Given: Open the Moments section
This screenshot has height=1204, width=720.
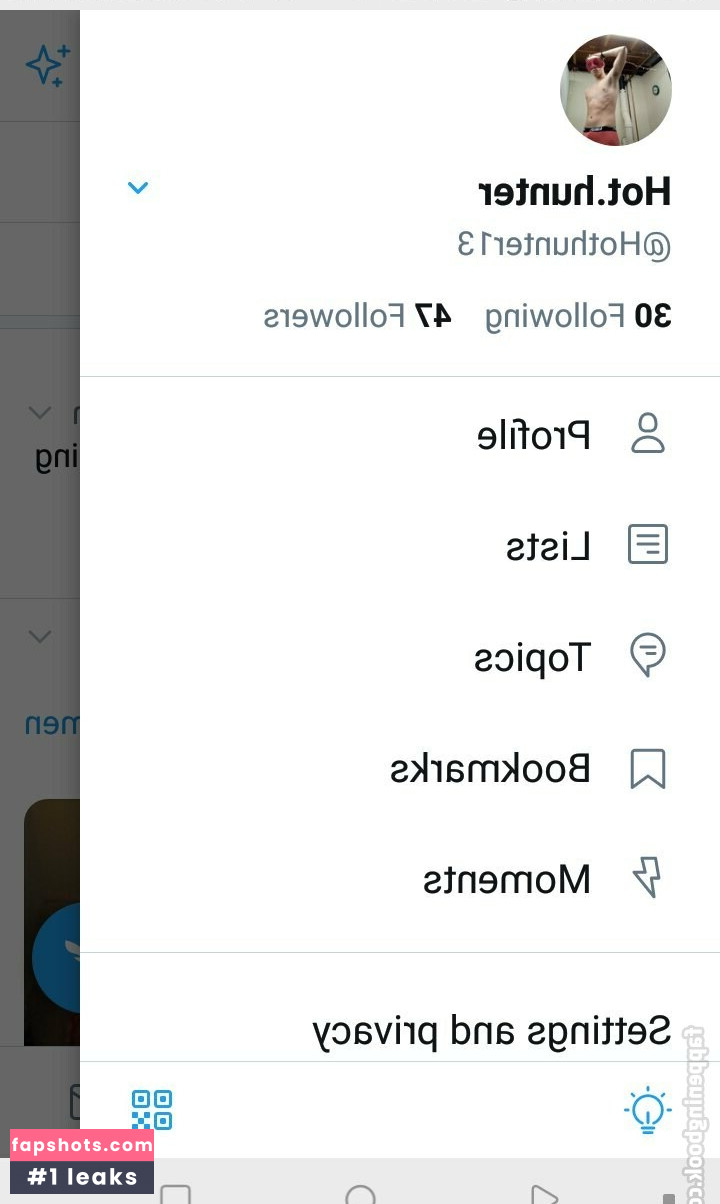Looking at the screenshot, I should (541, 879).
